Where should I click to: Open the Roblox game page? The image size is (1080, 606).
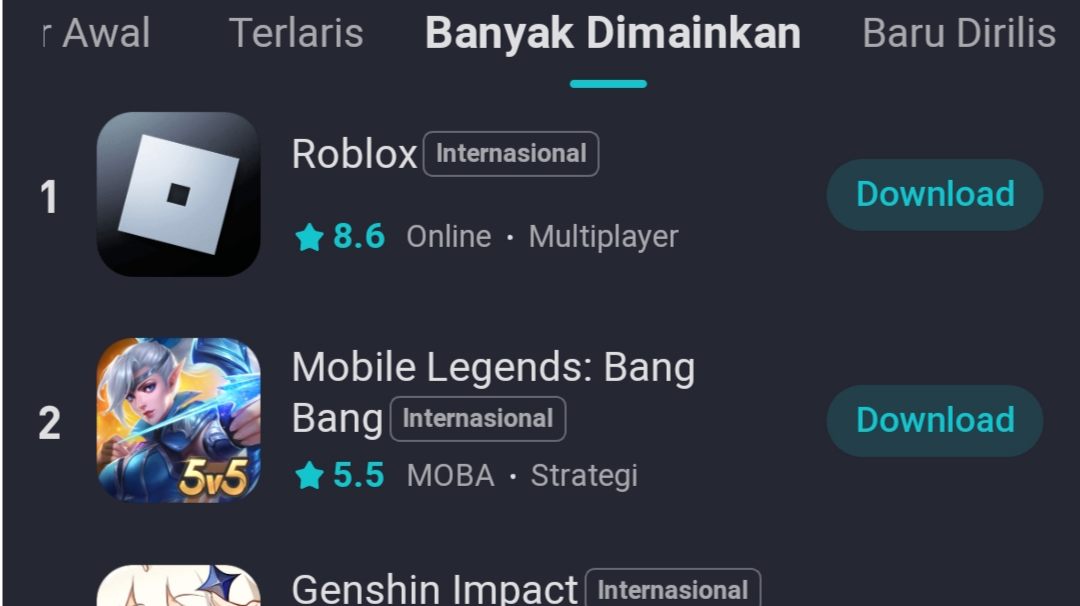(x=354, y=155)
